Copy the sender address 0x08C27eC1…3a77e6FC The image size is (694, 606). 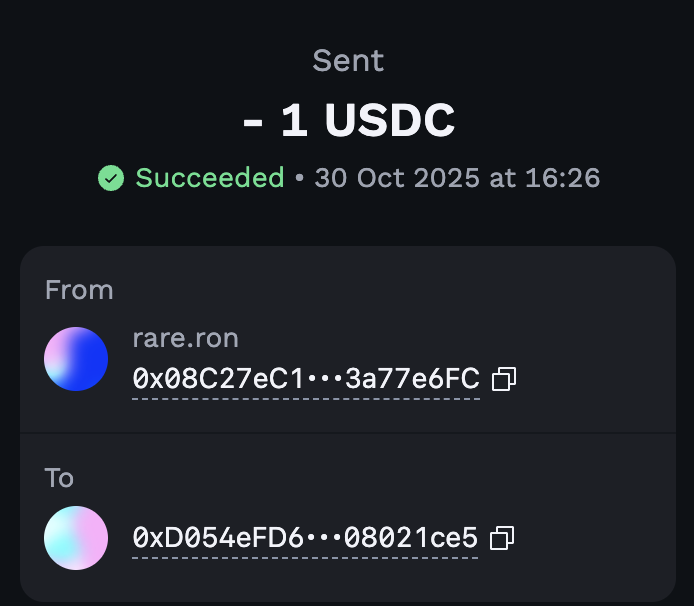tap(504, 379)
